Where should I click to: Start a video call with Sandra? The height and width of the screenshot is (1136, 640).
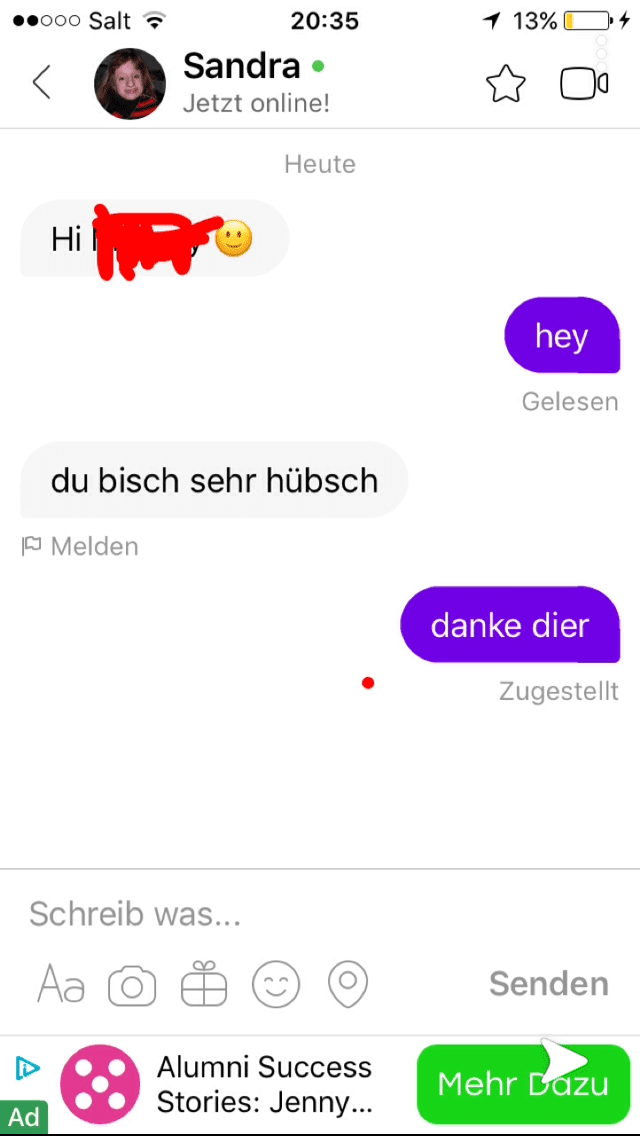(583, 84)
